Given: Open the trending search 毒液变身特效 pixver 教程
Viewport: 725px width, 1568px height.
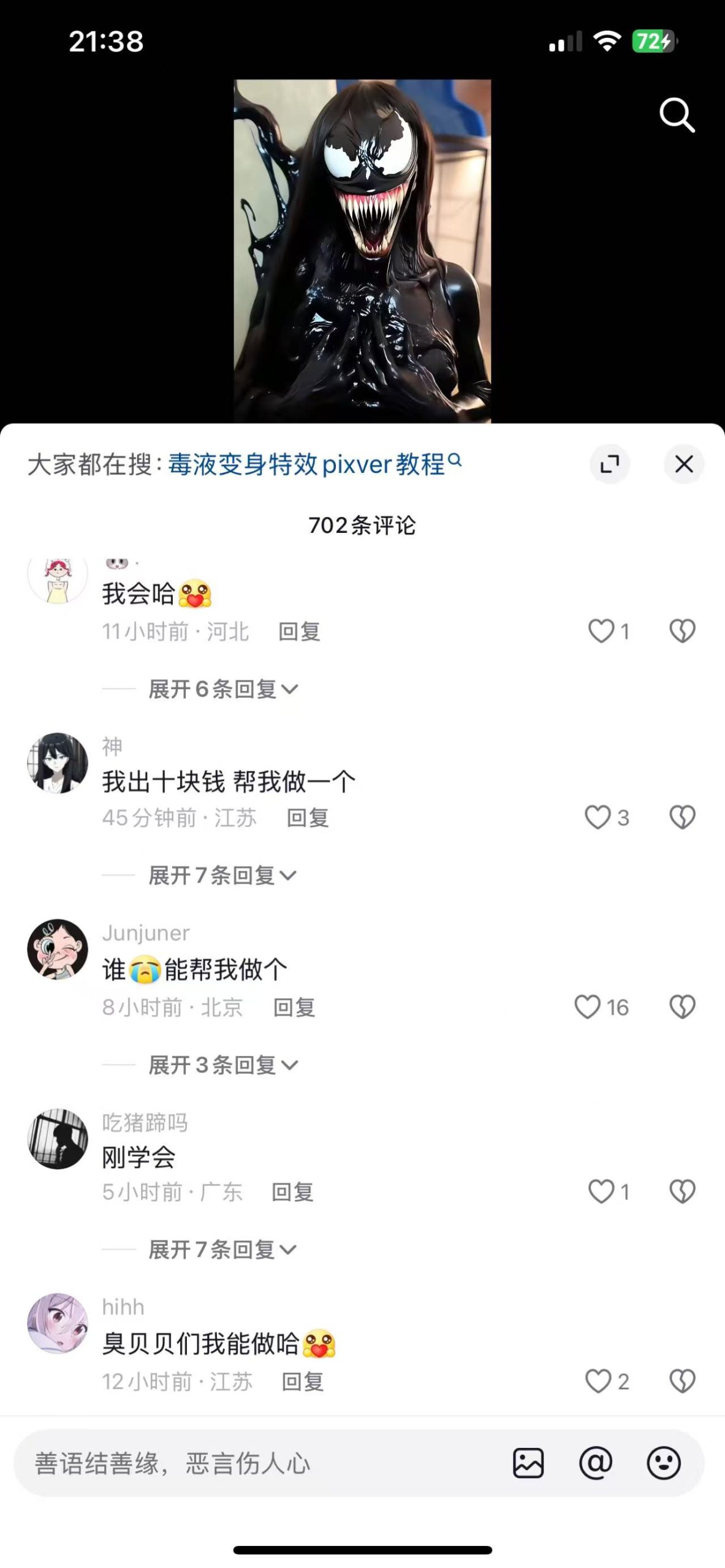Looking at the screenshot, I should tap(314, 464).
